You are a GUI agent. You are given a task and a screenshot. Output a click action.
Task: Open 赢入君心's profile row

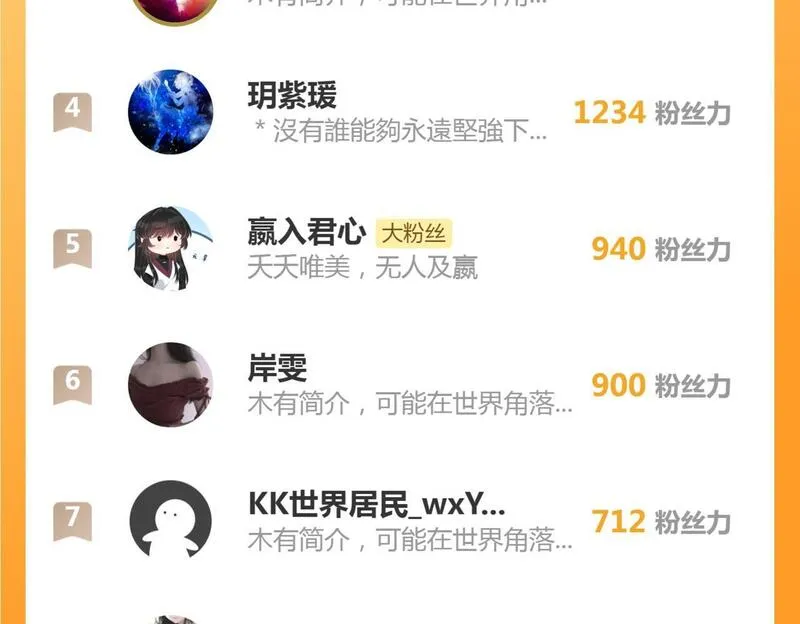pyautogui.click(x=400, y=248)
